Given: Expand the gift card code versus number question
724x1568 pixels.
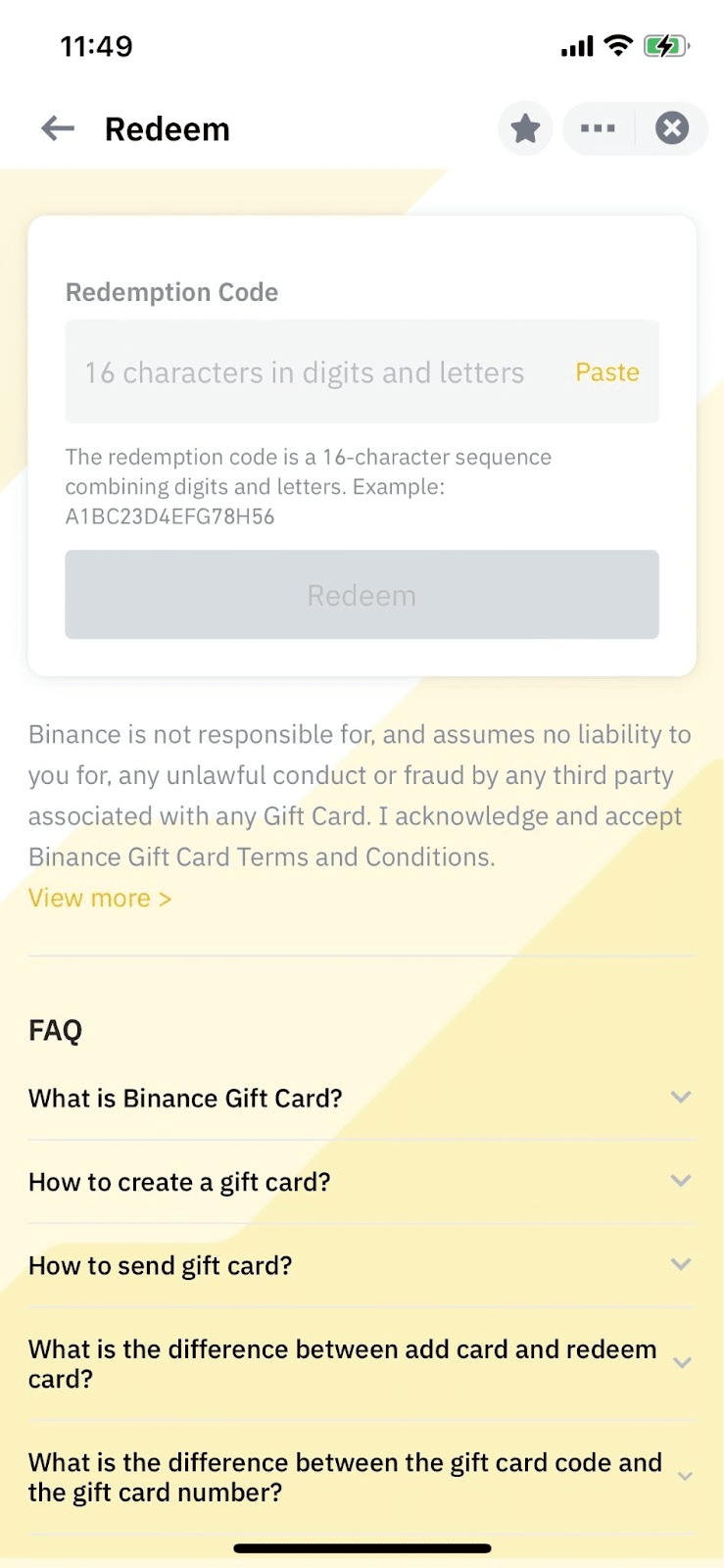Looking at the screenshot, I should [361, 1477].
